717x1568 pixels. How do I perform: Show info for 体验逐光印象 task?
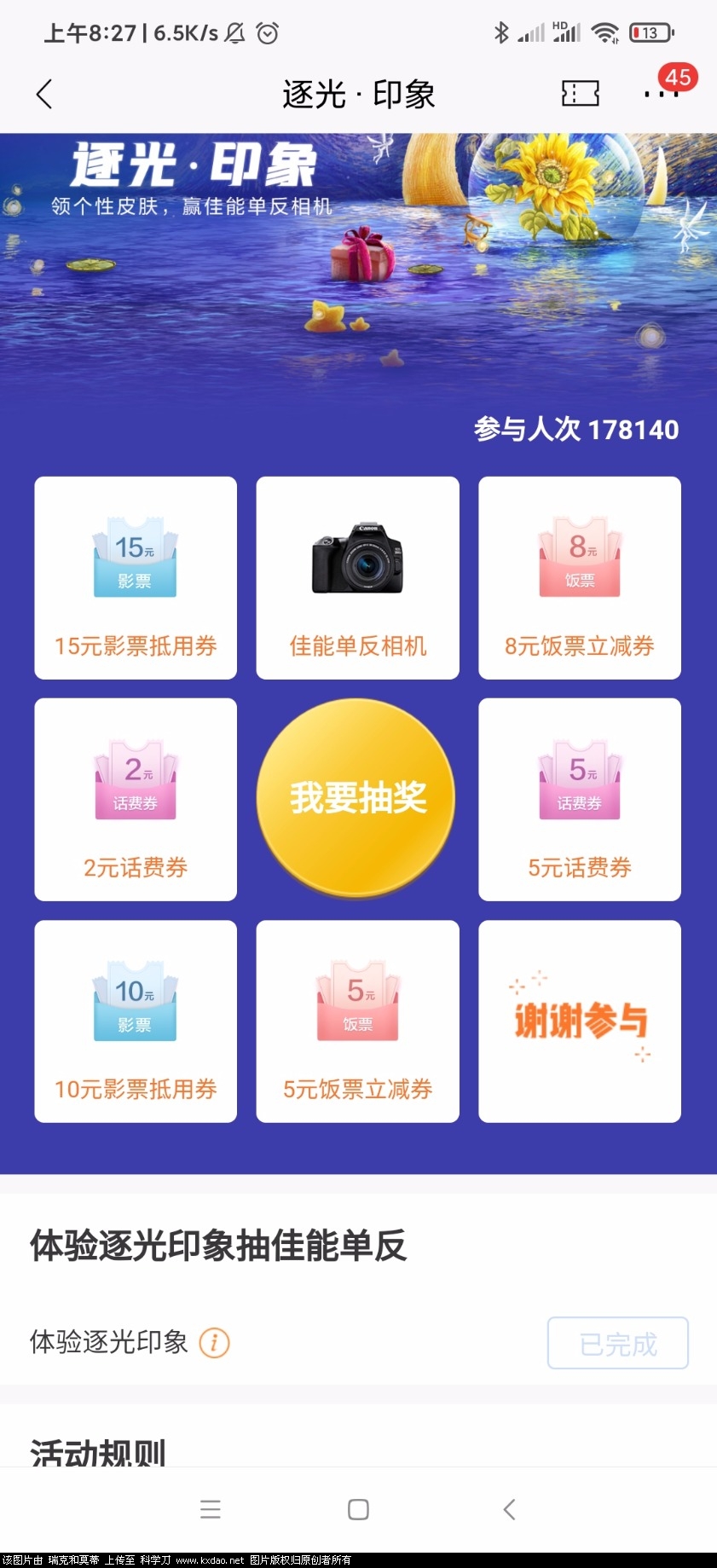tap(215, 1343)
